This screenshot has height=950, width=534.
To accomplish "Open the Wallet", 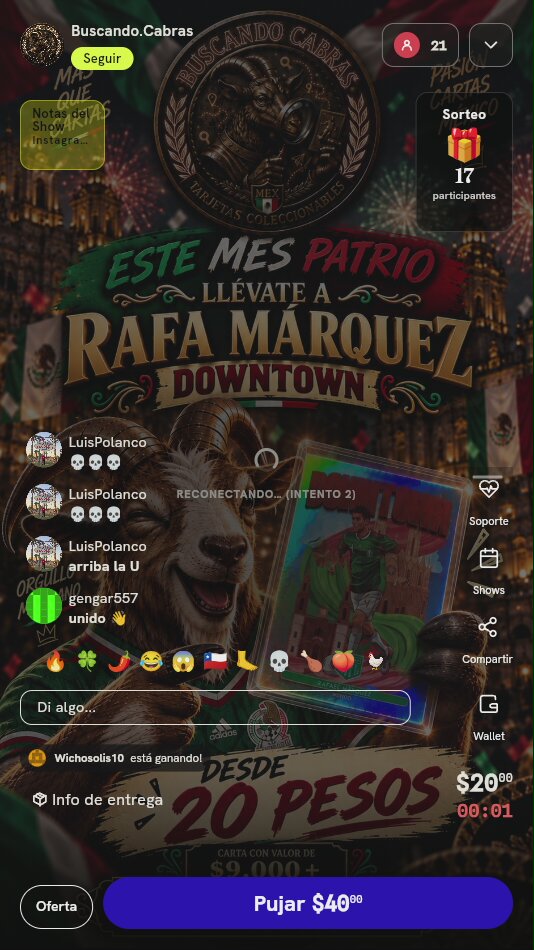I will (x=489, y=717).
